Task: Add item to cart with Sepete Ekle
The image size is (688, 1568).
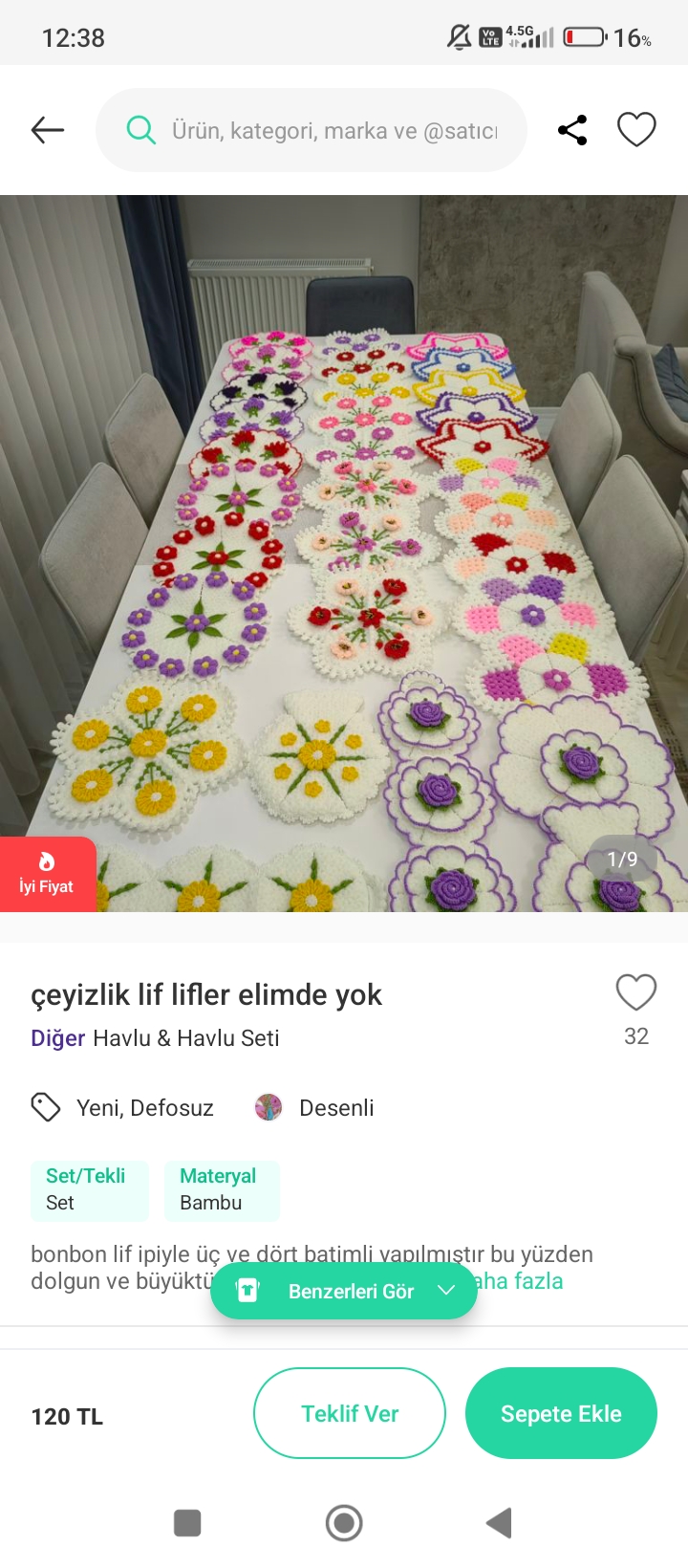Action: coord(561,1413)
